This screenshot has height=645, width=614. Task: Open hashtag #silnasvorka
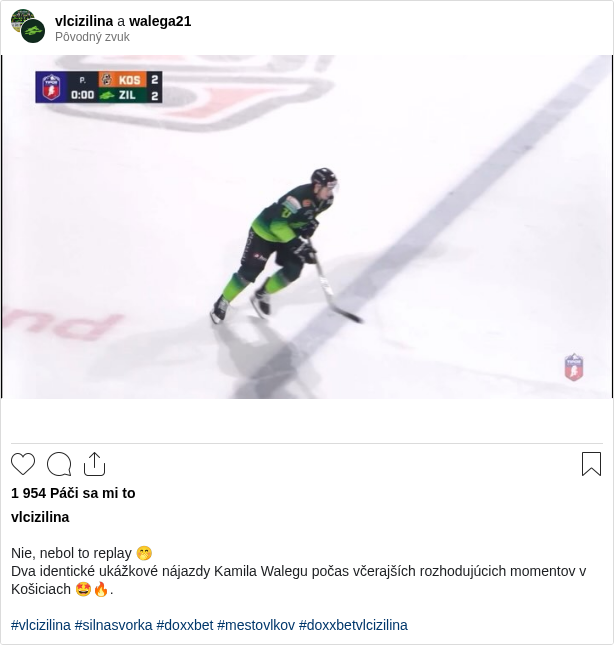point(113,625)
